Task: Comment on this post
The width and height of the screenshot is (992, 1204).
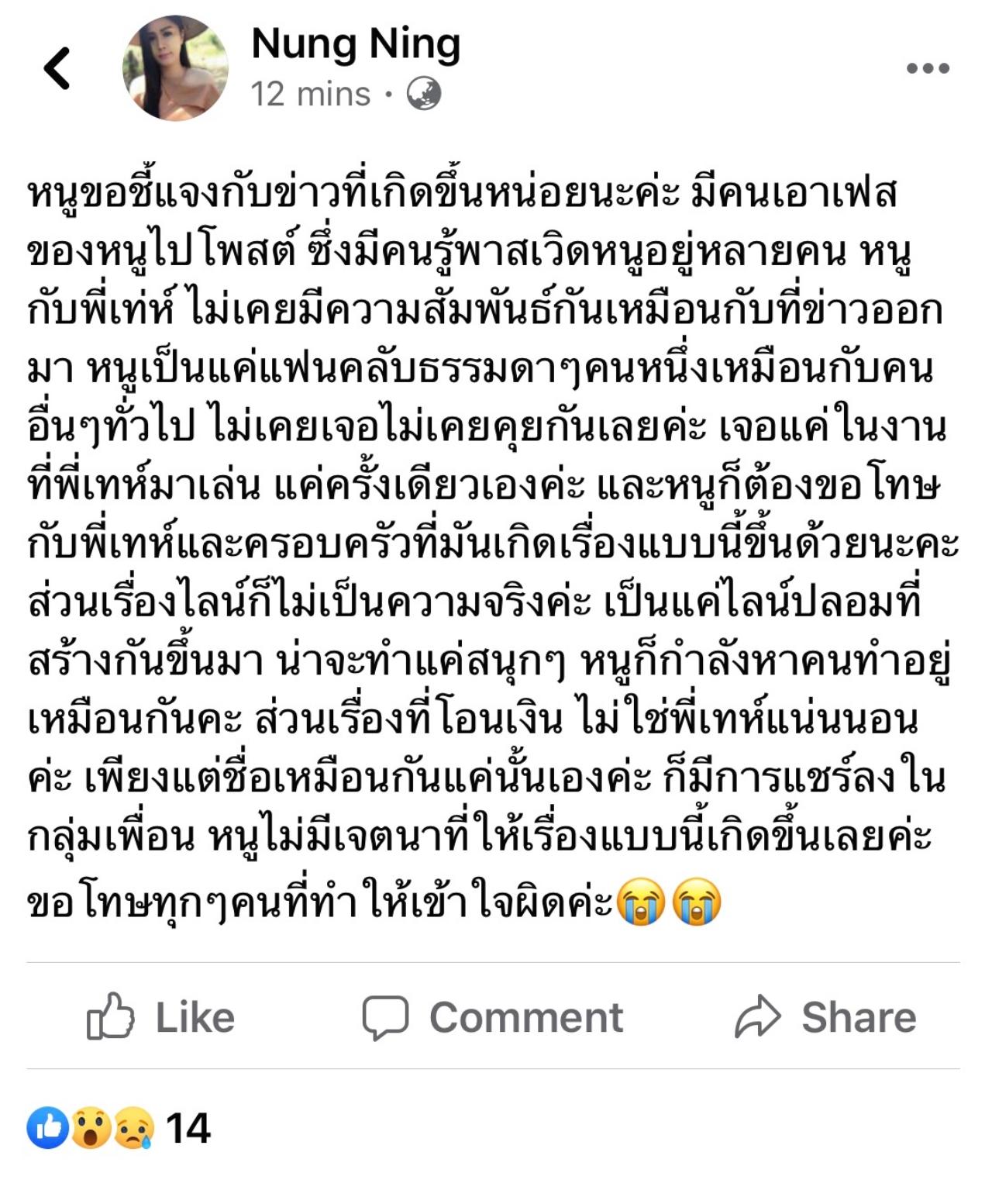Action: click(494, 1016)
